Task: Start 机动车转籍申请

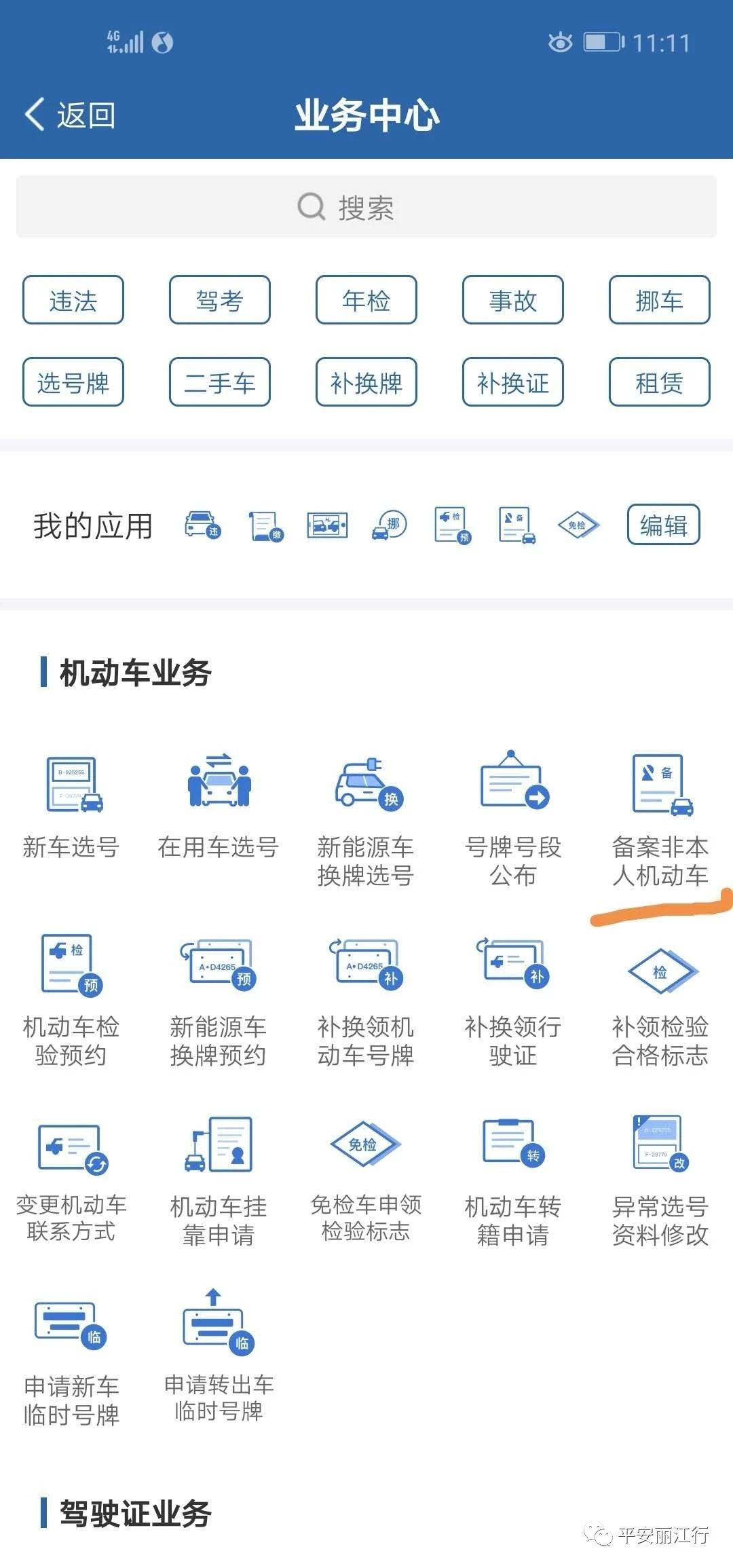Action: point(513,1178)
